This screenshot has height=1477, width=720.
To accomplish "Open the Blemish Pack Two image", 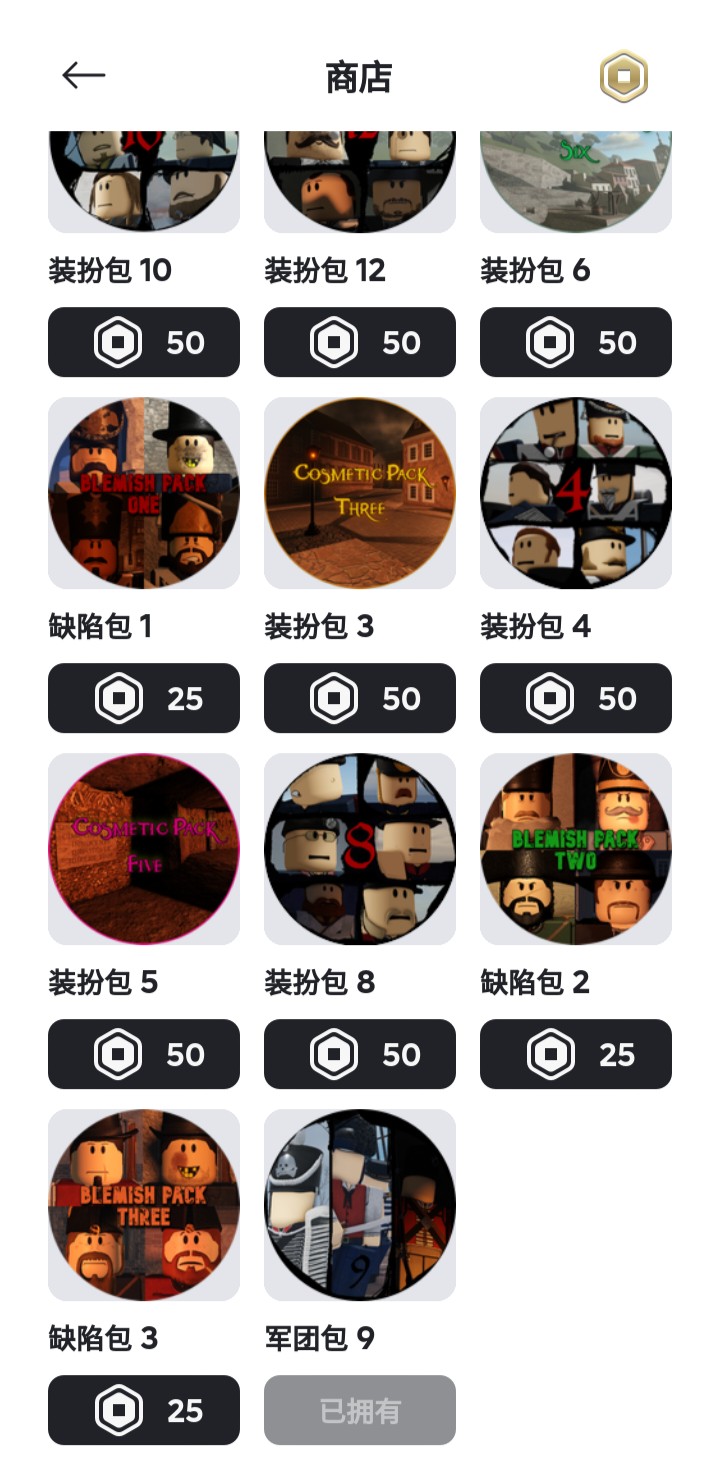I will [x=576, y=849].
